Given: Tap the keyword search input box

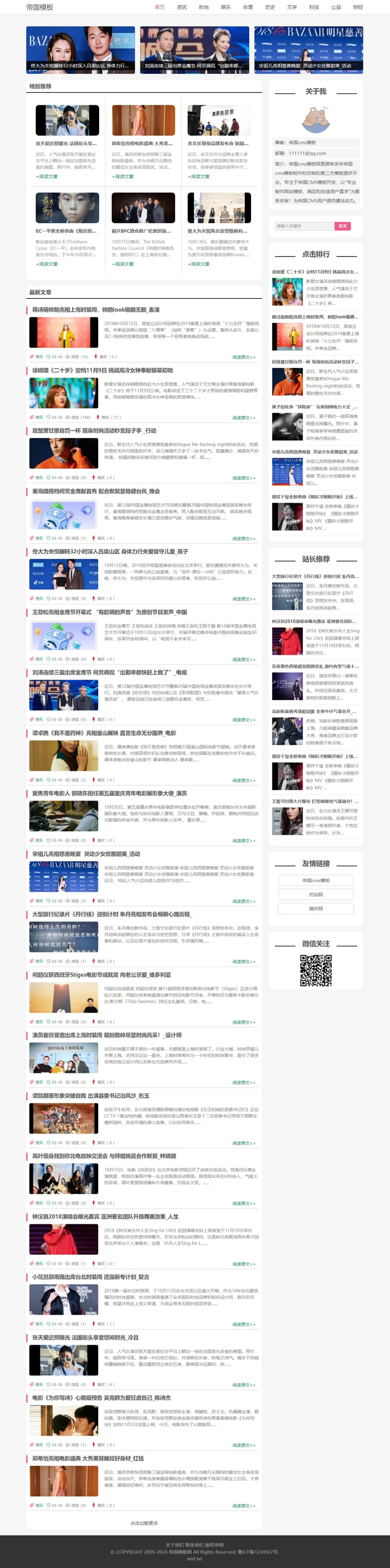Looking at the screenshot, I should (304, 226).
